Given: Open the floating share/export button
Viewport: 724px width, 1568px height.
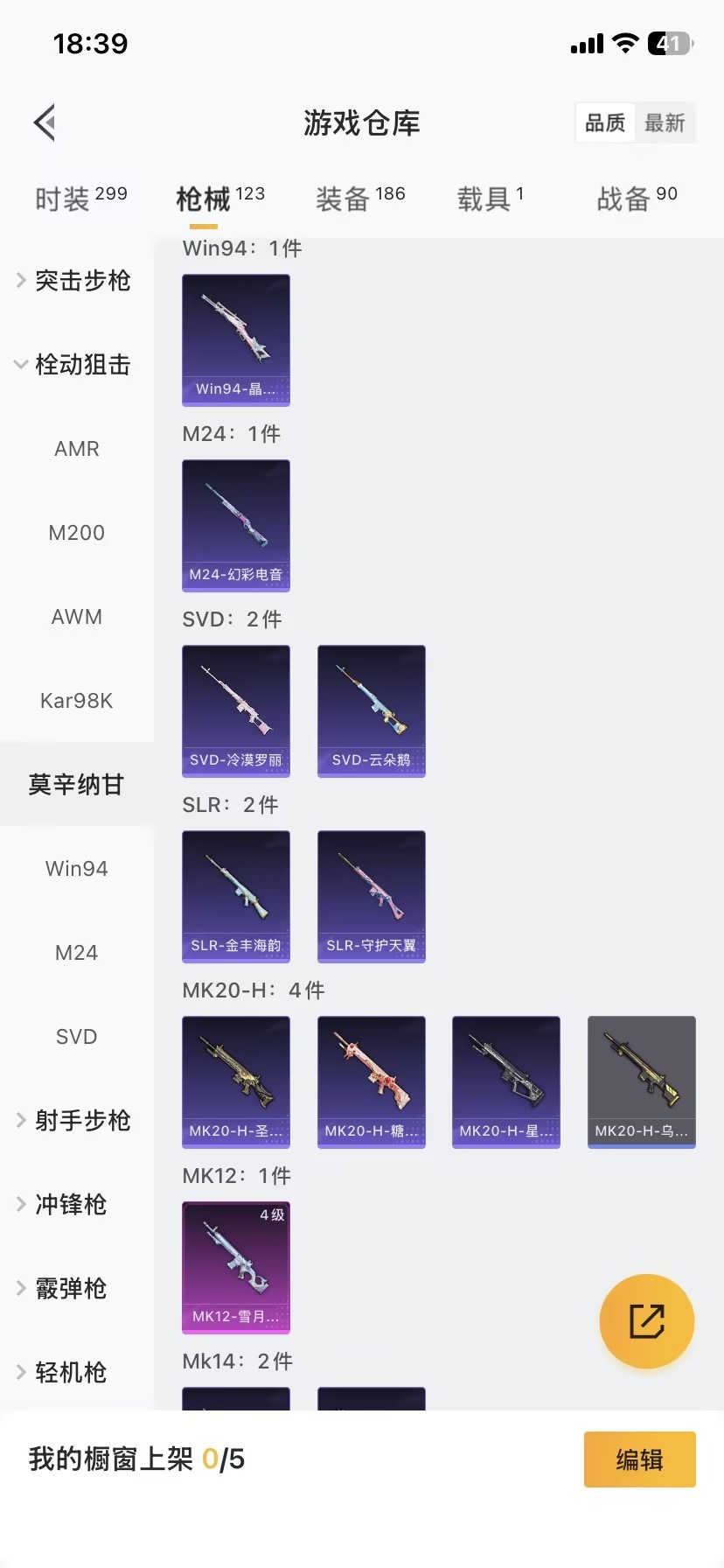Looking at the screenshot, I should coord(646,1321).
